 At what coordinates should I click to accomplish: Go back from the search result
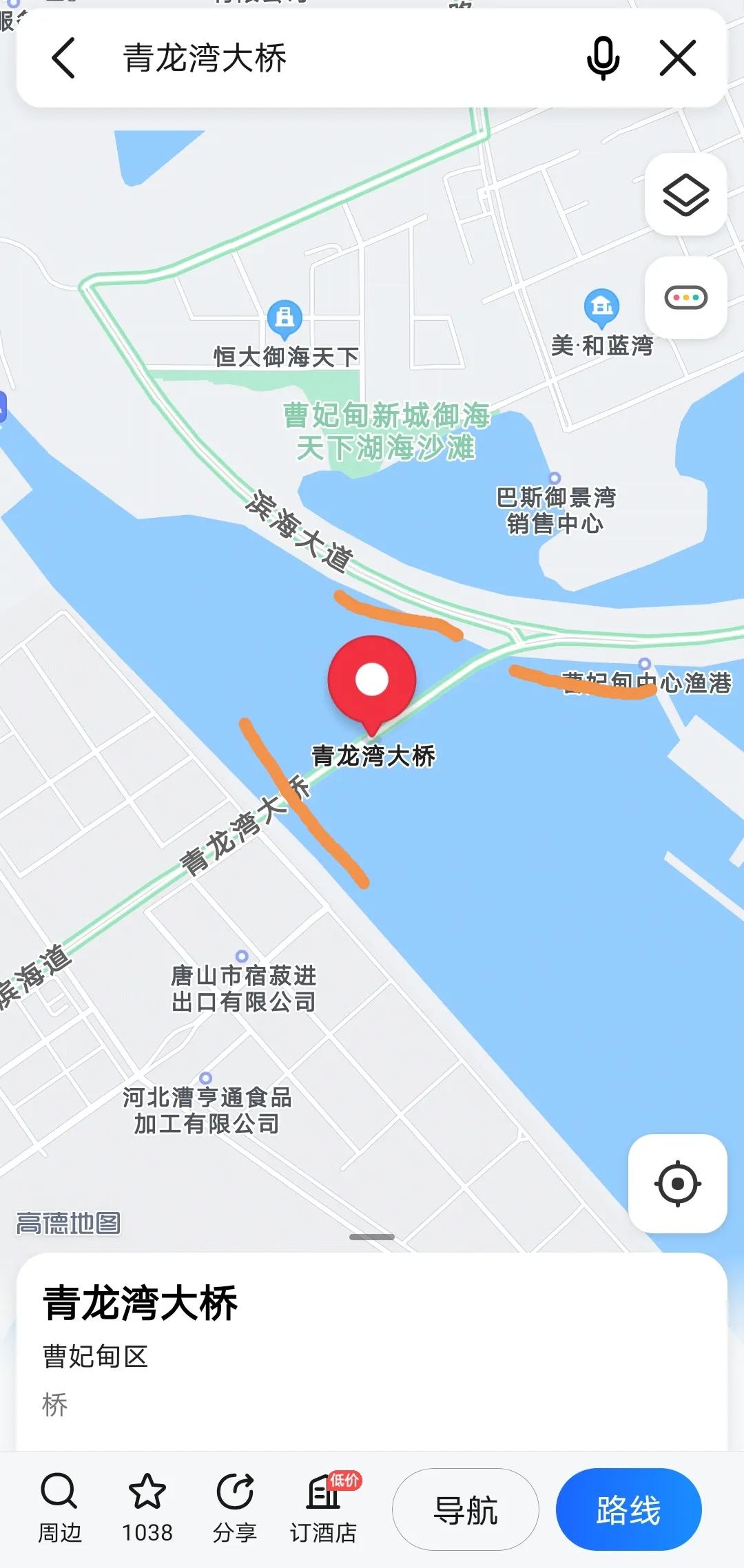click(x=63, y=58)
